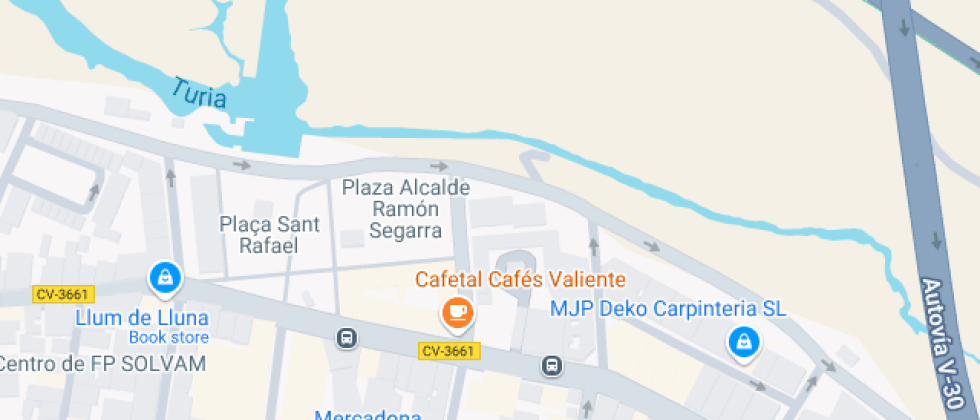
Task: Tap the MJP Deko Carpinteria SL pin
Action: 743,343
